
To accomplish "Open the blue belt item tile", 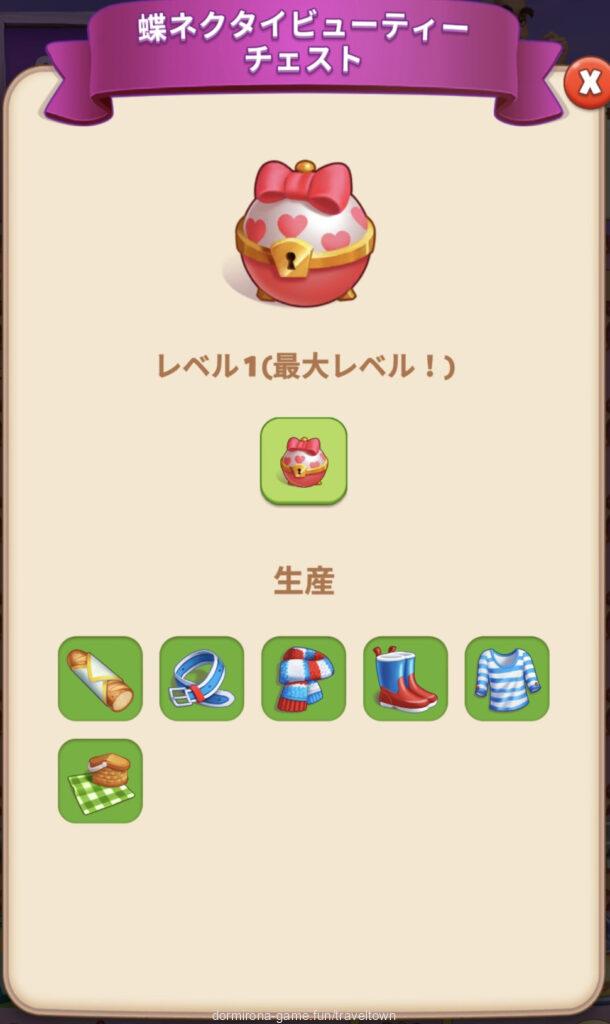I will (x=202, y=679).
